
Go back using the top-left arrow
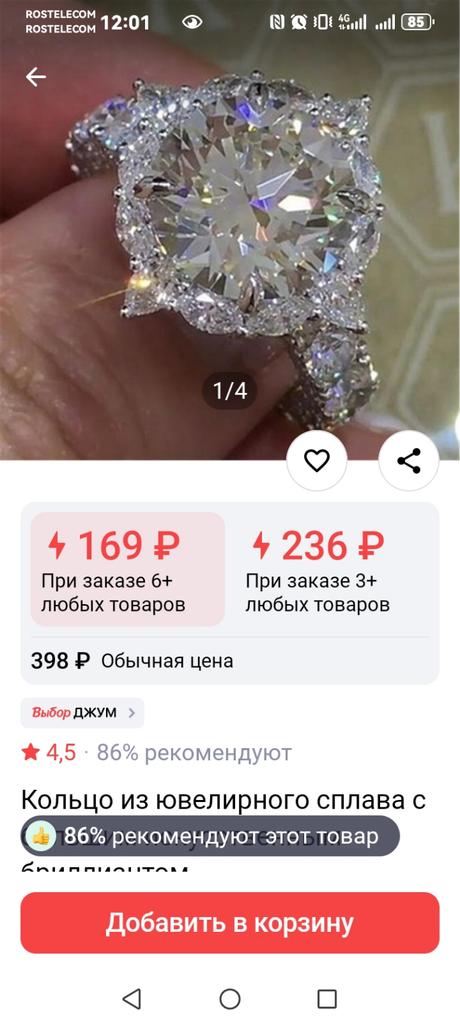click(35, 77)
